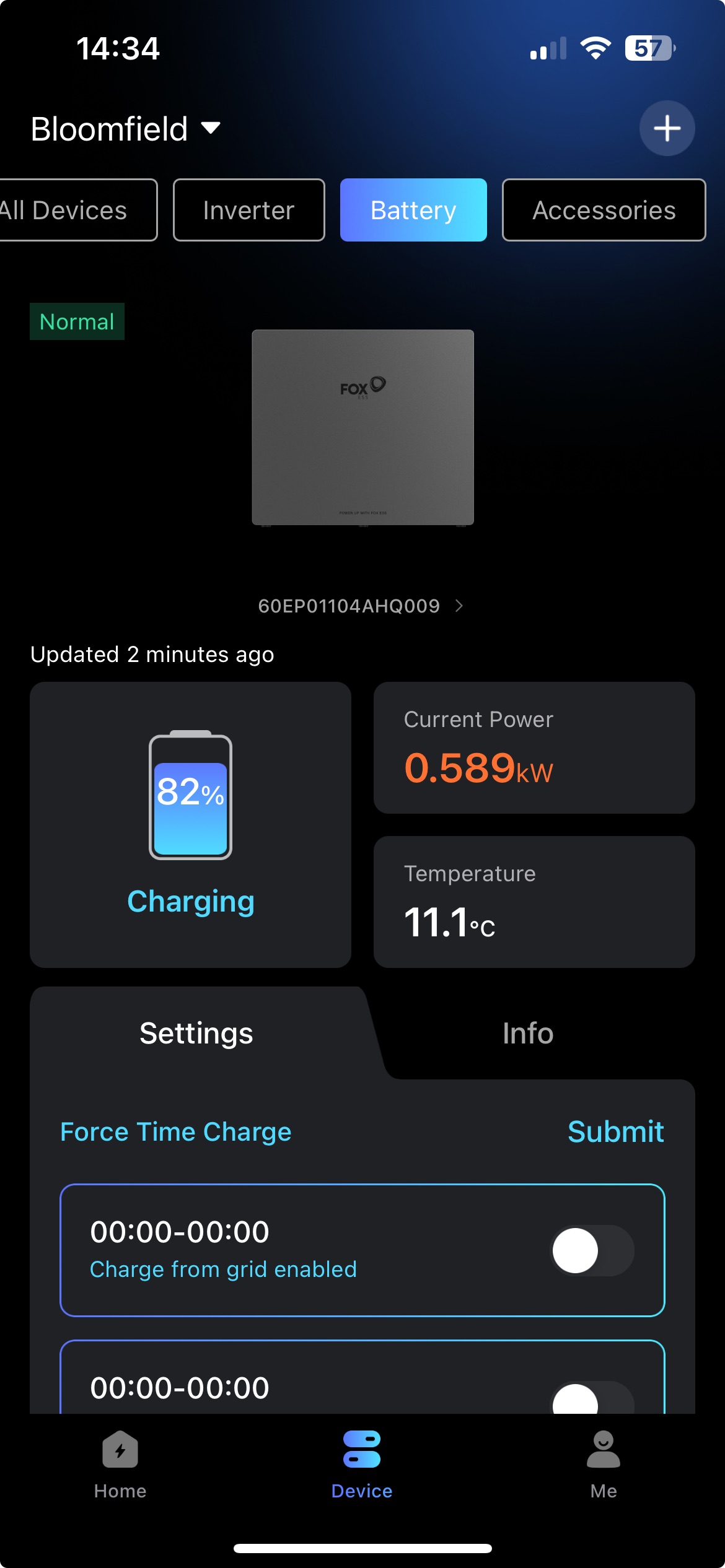Switch to the Inverter tab
The width and height of the screenshot is (725, 1568).
248,211
